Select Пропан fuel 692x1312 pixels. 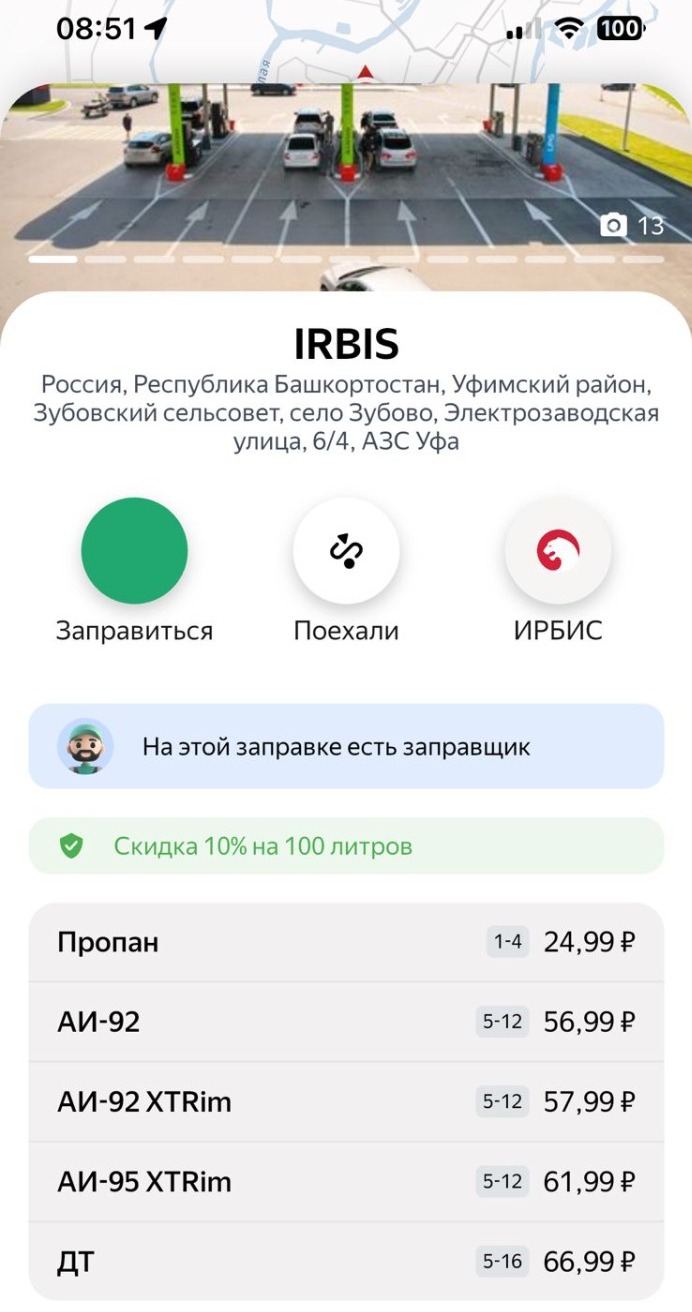(x=346, y=942)
